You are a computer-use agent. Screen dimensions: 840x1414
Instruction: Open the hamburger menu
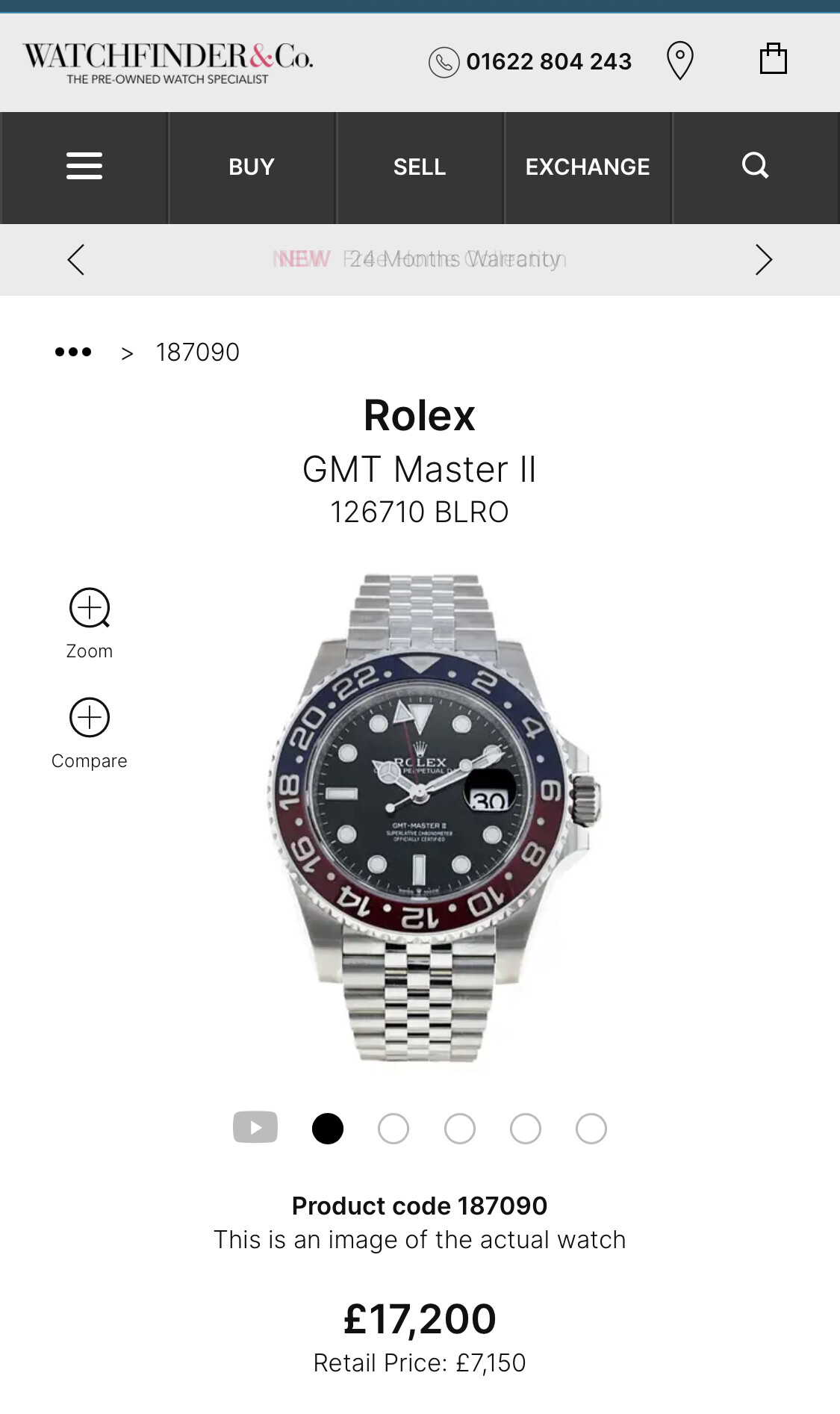[84, 167]
